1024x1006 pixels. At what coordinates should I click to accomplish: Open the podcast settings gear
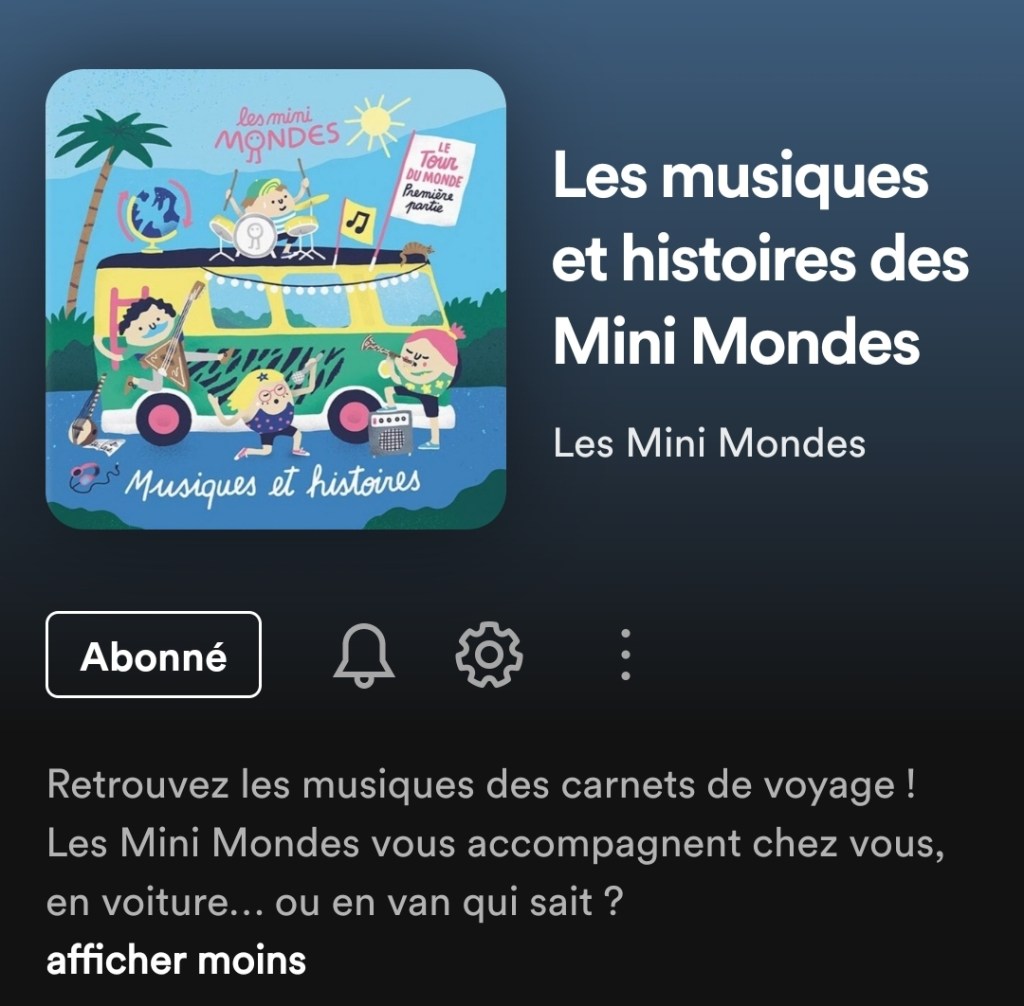coord(489,655)
